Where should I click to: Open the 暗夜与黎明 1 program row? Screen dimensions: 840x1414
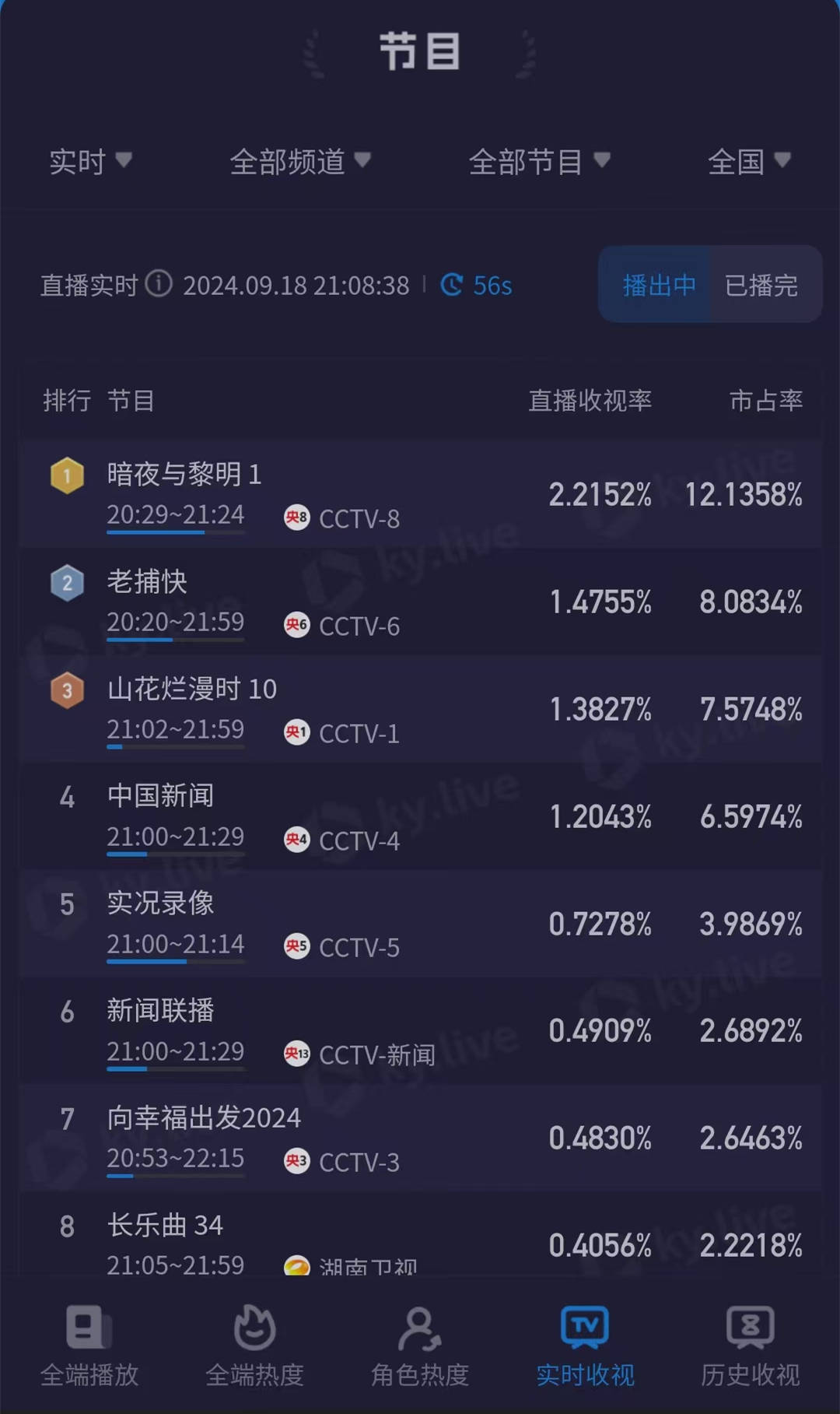click(420, 494)
